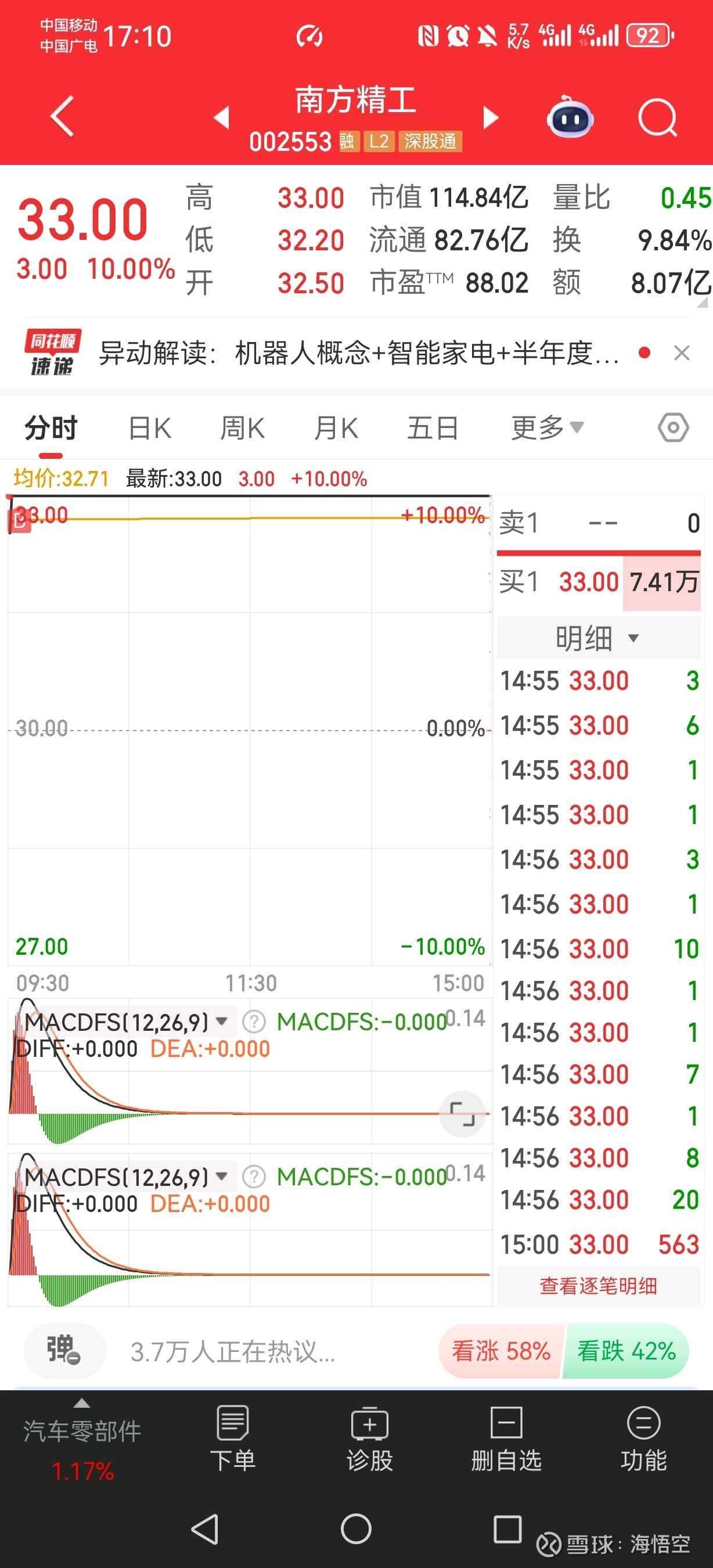Screen dimensions: 713x1568
Task: Switch to the 日K tab
Action: 150,429
